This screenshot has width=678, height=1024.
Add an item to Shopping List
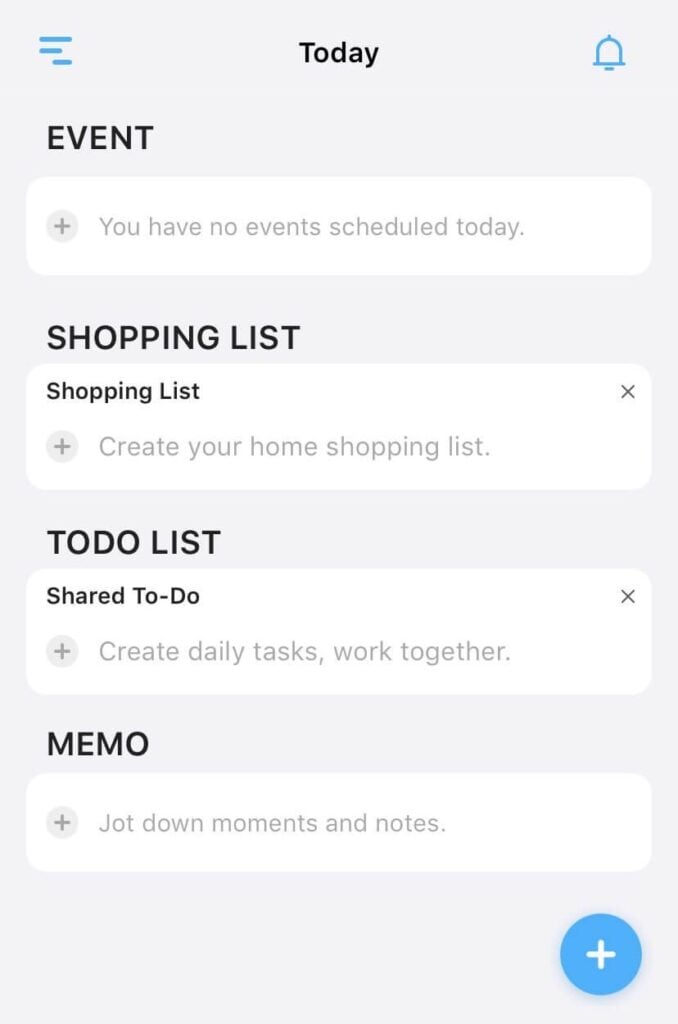[62, 446]
